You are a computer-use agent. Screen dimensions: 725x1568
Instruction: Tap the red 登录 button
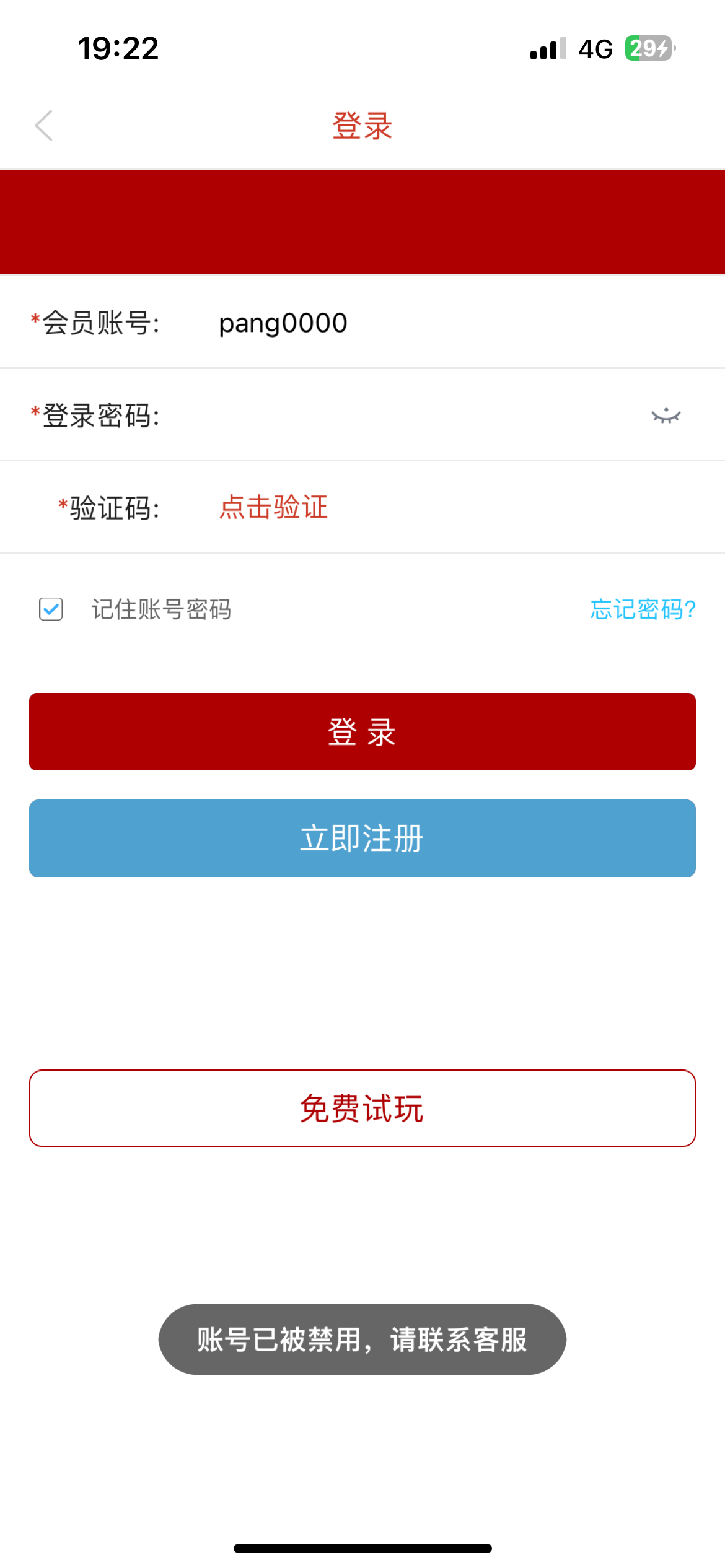point(362,731)
